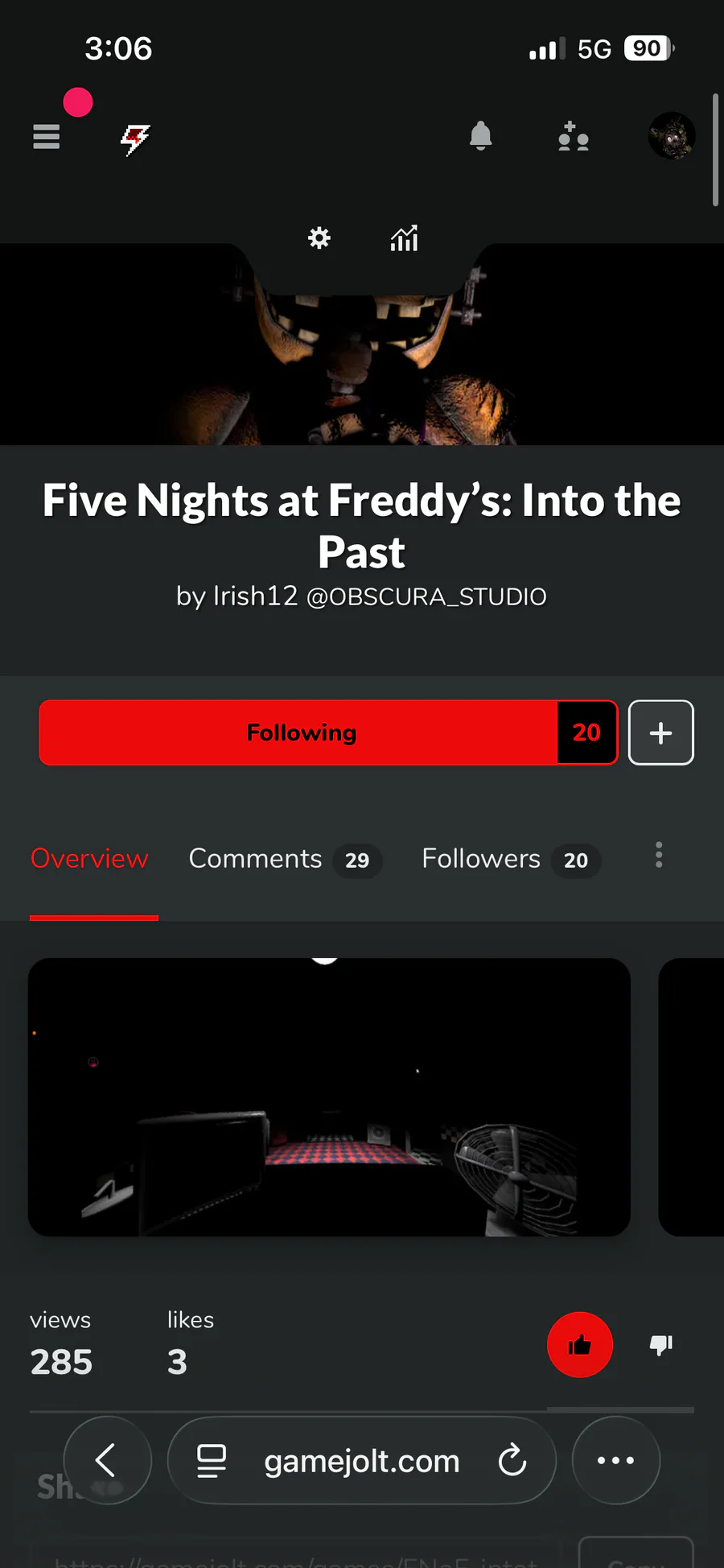Tap the Game Jolt lightning logo
Screen dimensions: 724x1568
click(135, 138)
